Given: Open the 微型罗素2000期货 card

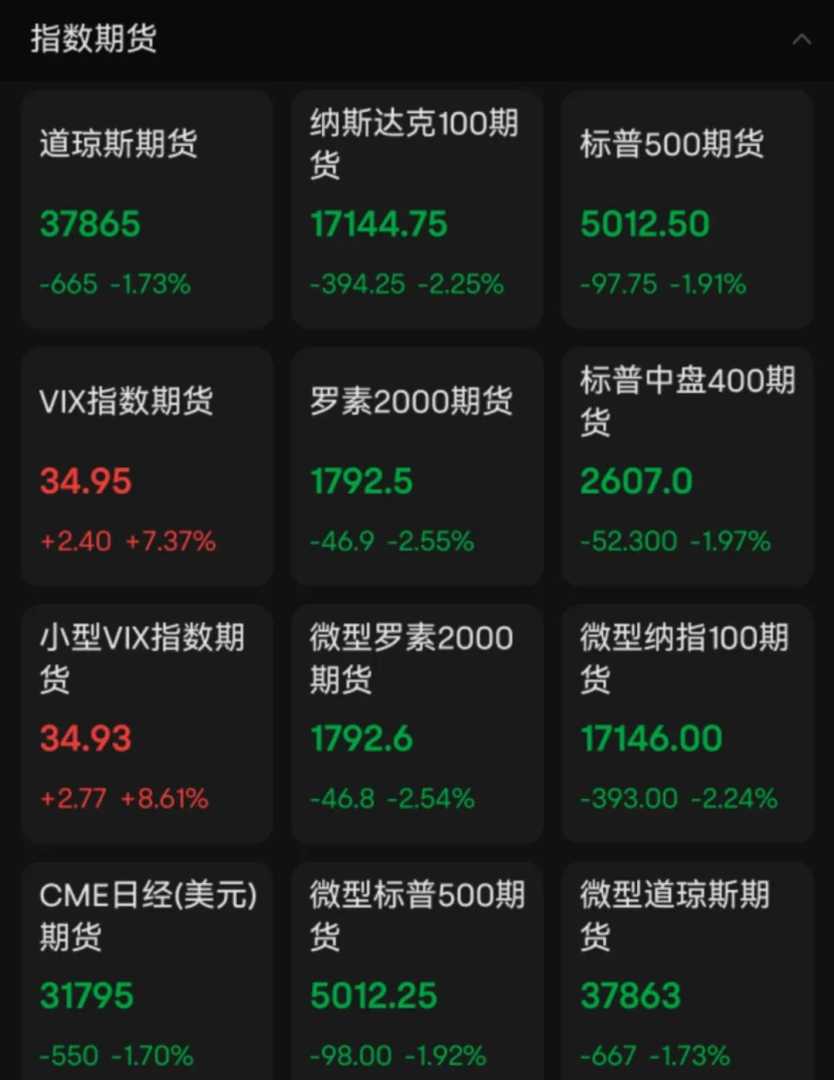Looking at the screenshot, I should click(x=417, y=724).
